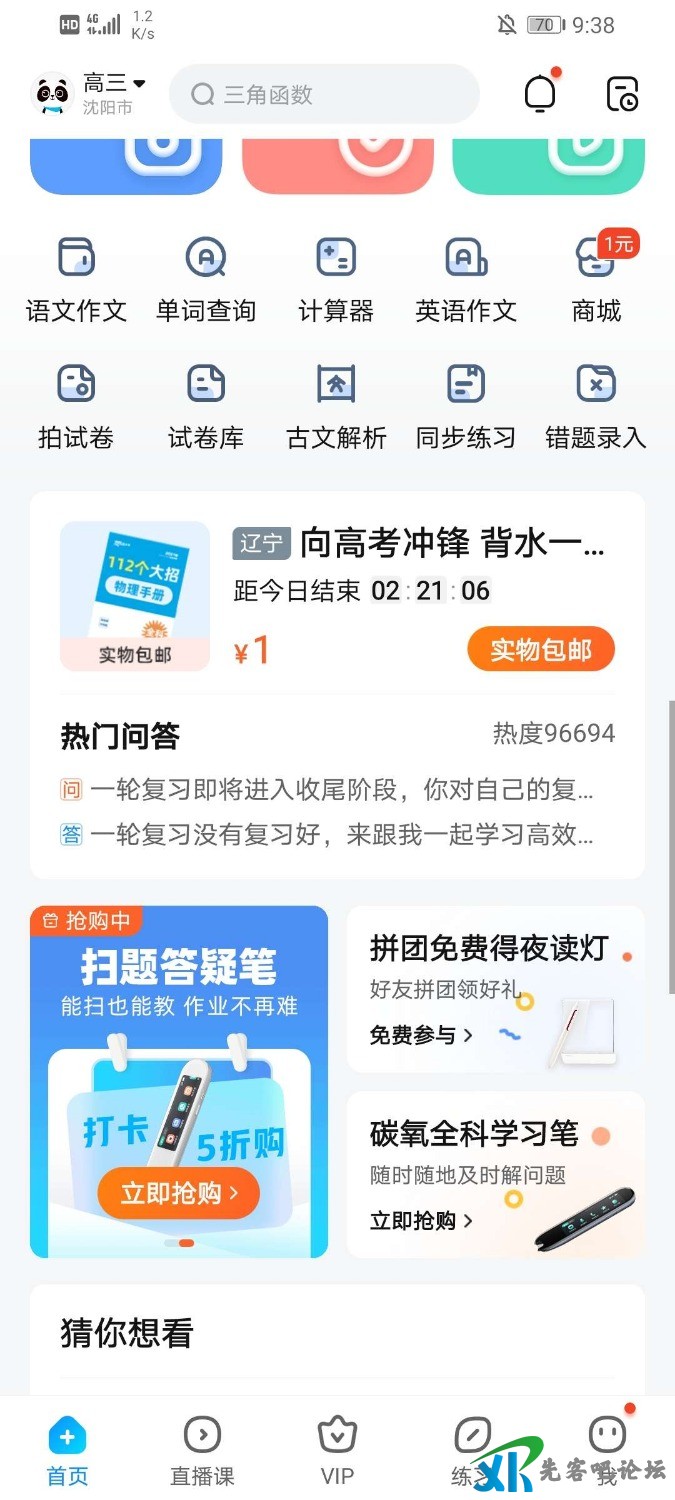Viewport: 675px width, 1500px height.
Task: Open 英语作文 tool
Action: [466, 281]
